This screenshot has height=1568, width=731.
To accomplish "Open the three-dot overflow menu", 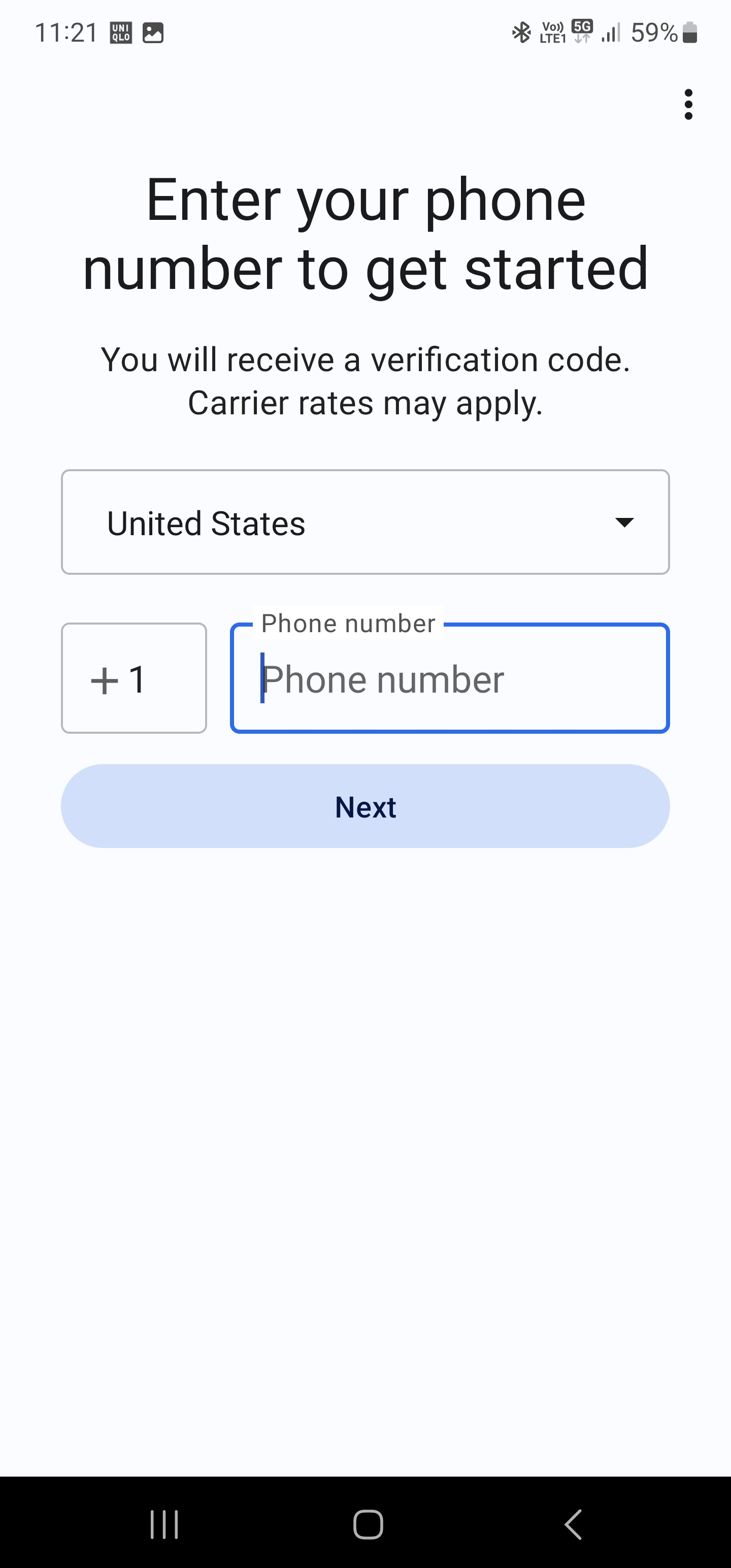I will (x=688, y=105).
